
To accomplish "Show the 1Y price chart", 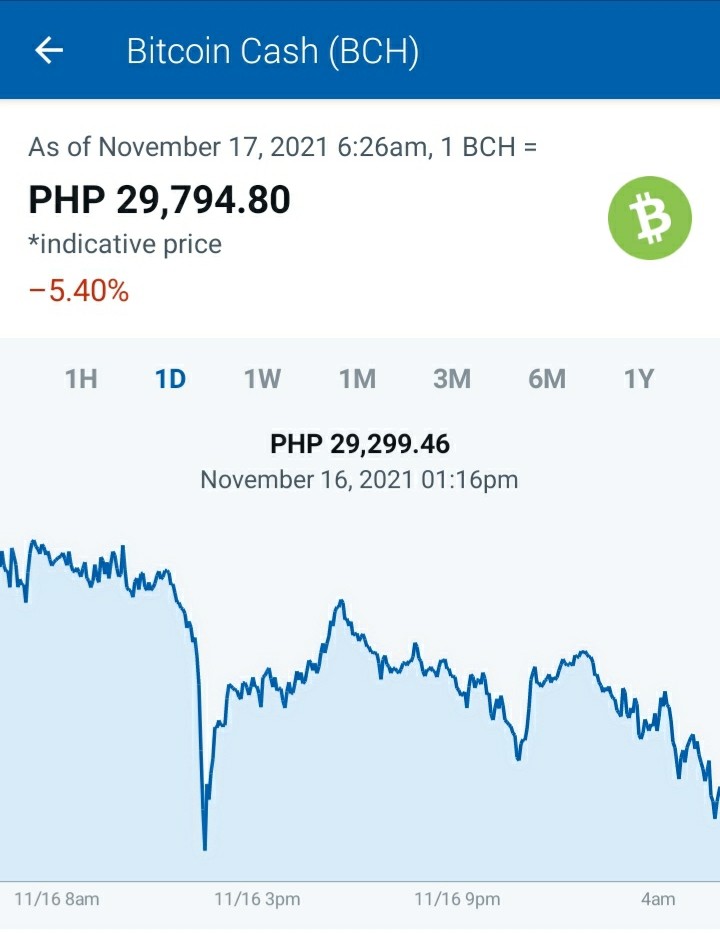I will [639, 379].
